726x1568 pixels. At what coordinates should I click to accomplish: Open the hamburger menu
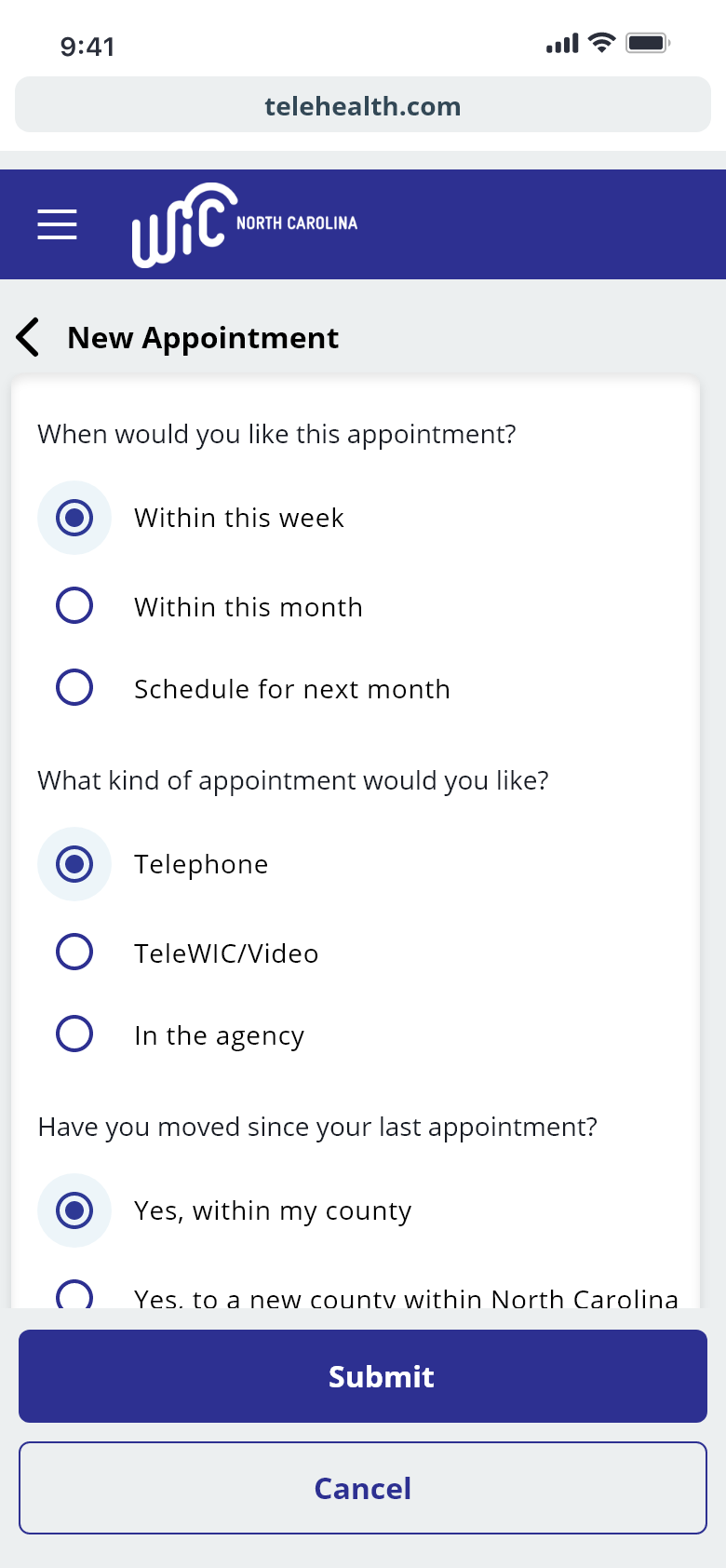[x=57, y=224]
